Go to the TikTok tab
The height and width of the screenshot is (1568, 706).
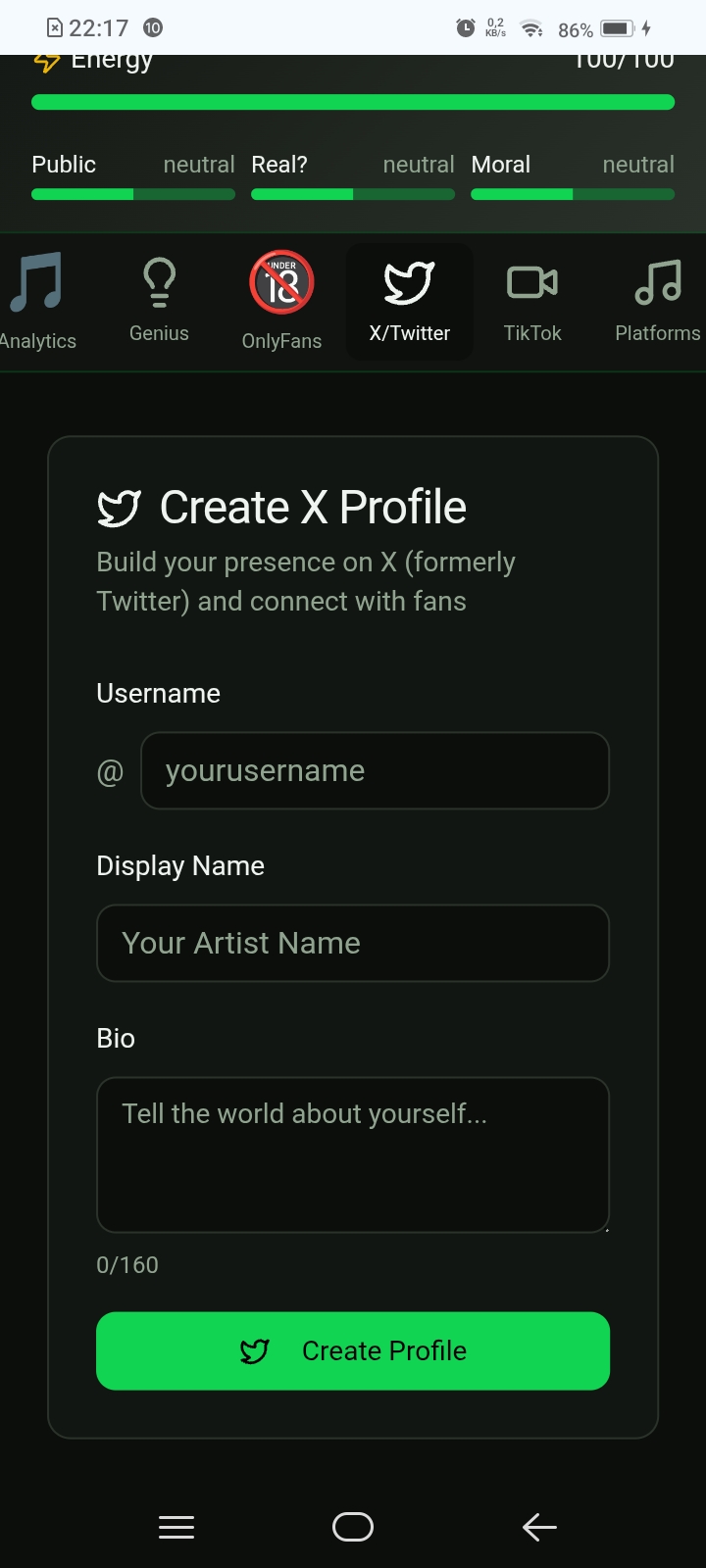coord(532,301)
